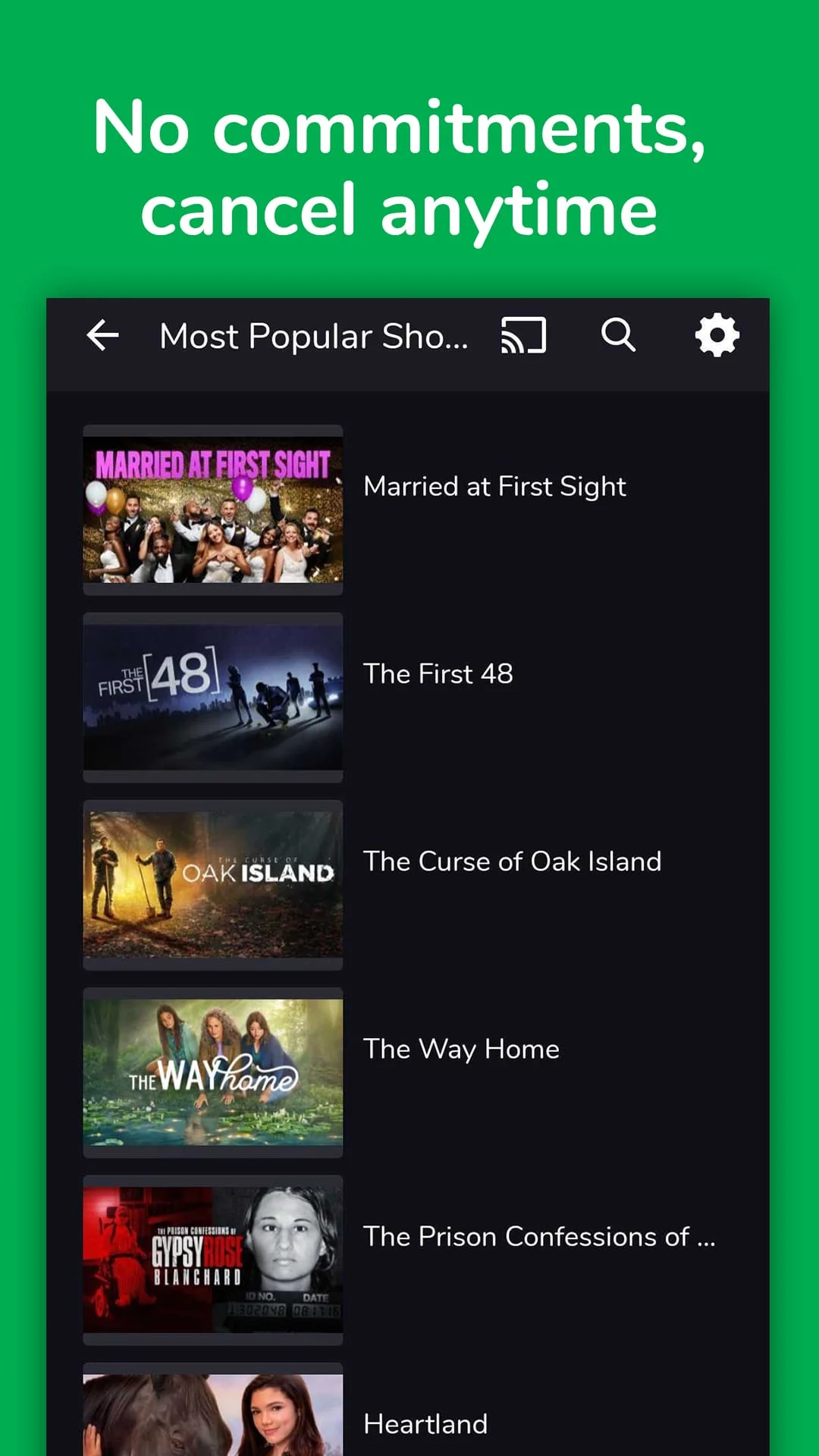Tap the Married at First Sight thumbnail
This screenshot has height=1456, width=819.
click(x=213, y=511)
